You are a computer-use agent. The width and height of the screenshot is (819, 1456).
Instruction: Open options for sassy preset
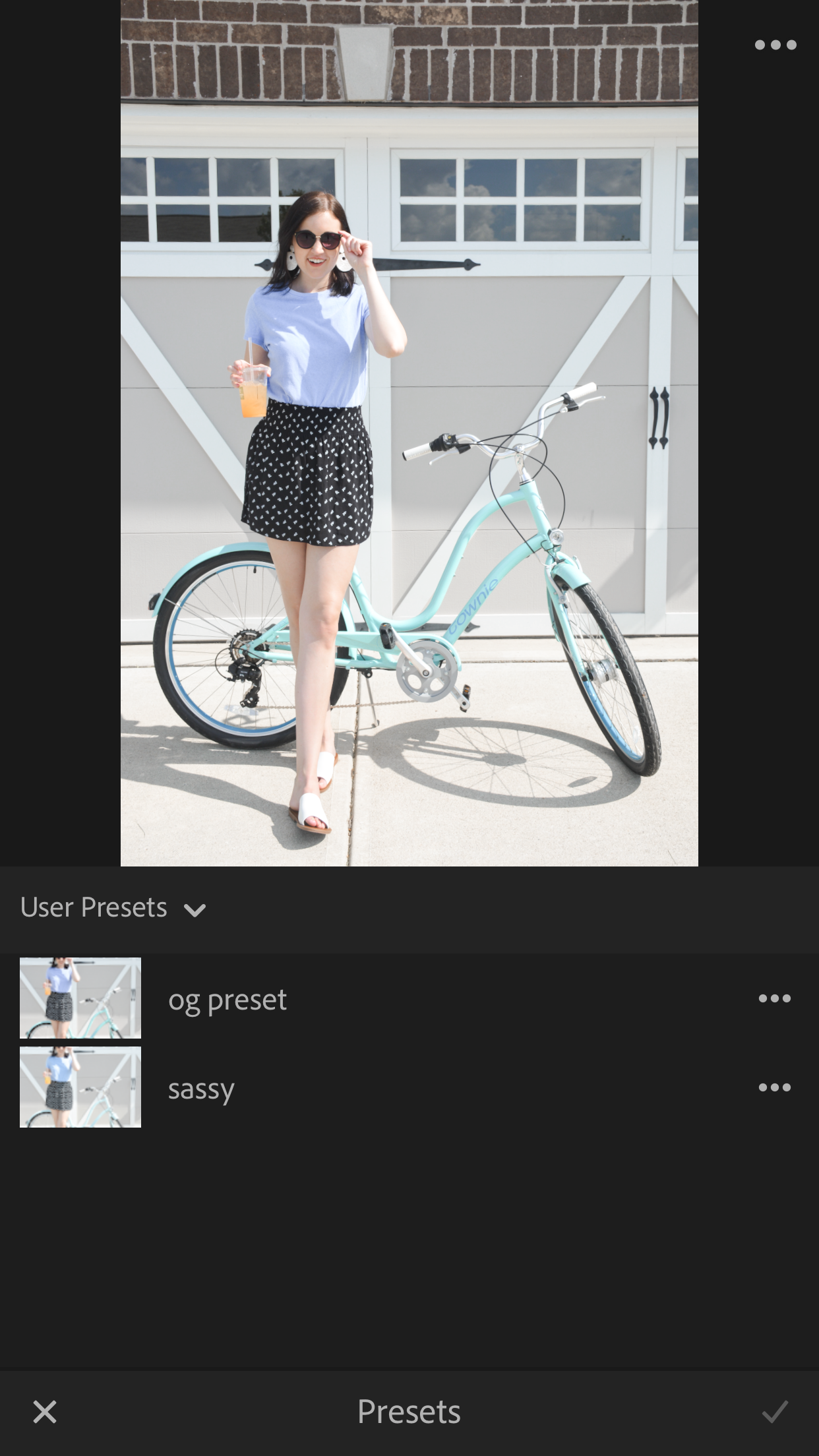click(x=775, y=1087)
